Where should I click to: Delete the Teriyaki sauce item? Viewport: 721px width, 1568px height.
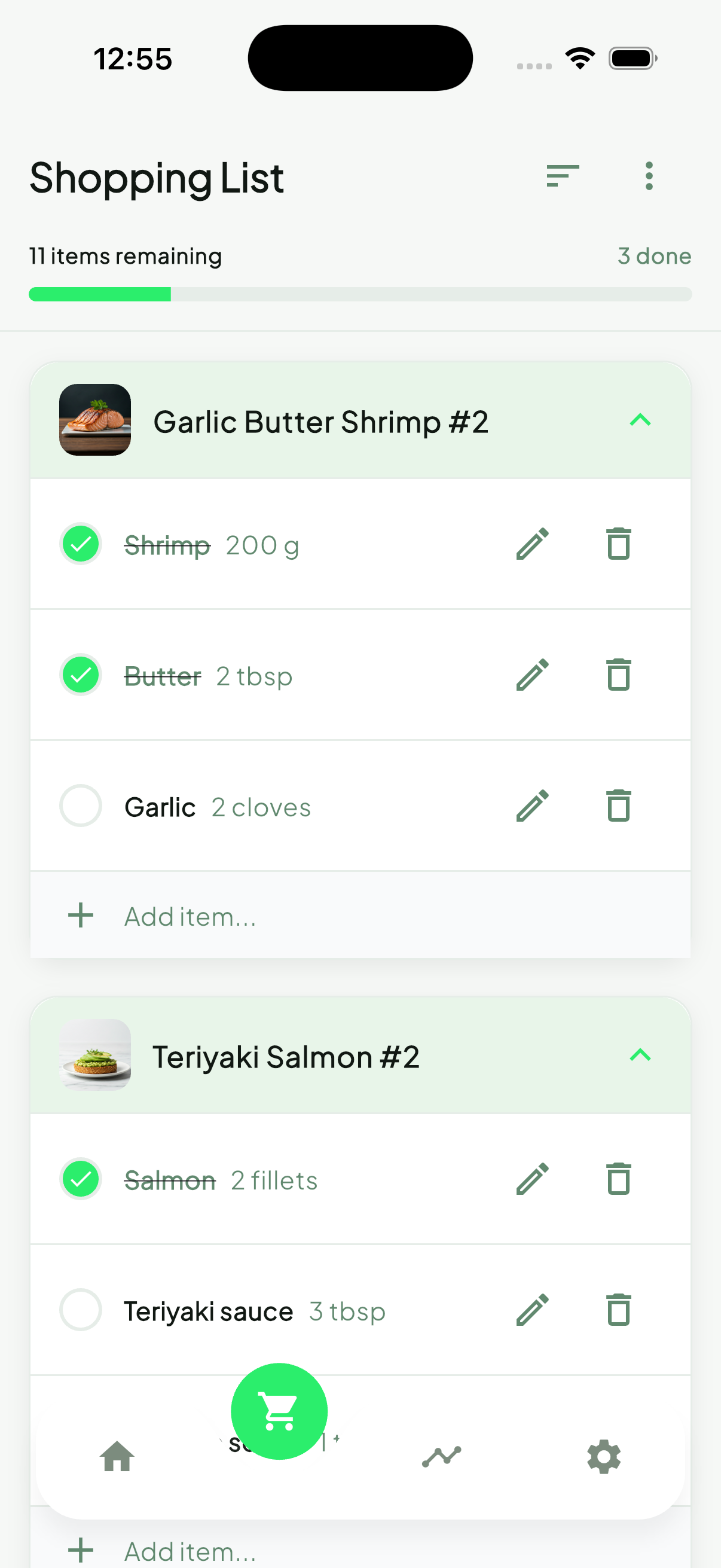pos(618,1310)
